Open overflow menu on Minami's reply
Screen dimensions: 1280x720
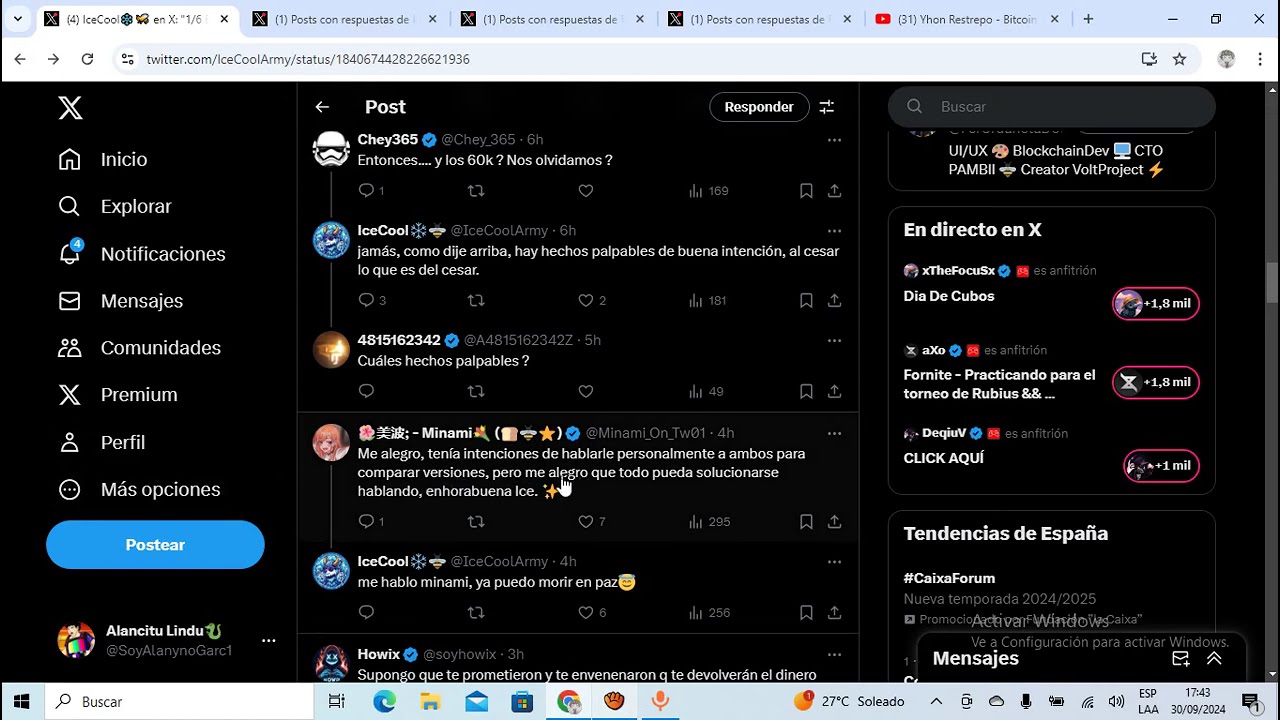[x=834, y=434]
